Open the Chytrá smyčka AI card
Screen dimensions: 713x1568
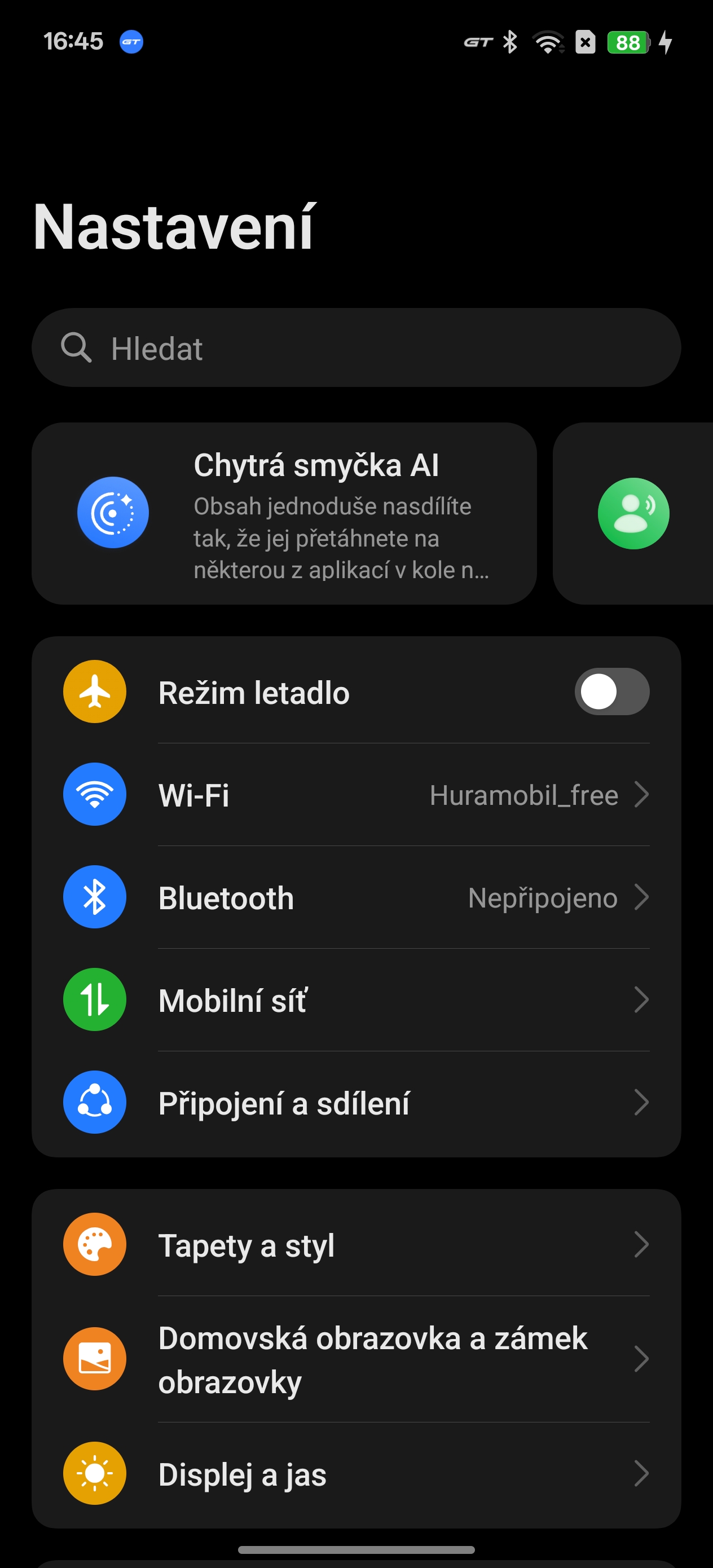(x=284, y=513)
